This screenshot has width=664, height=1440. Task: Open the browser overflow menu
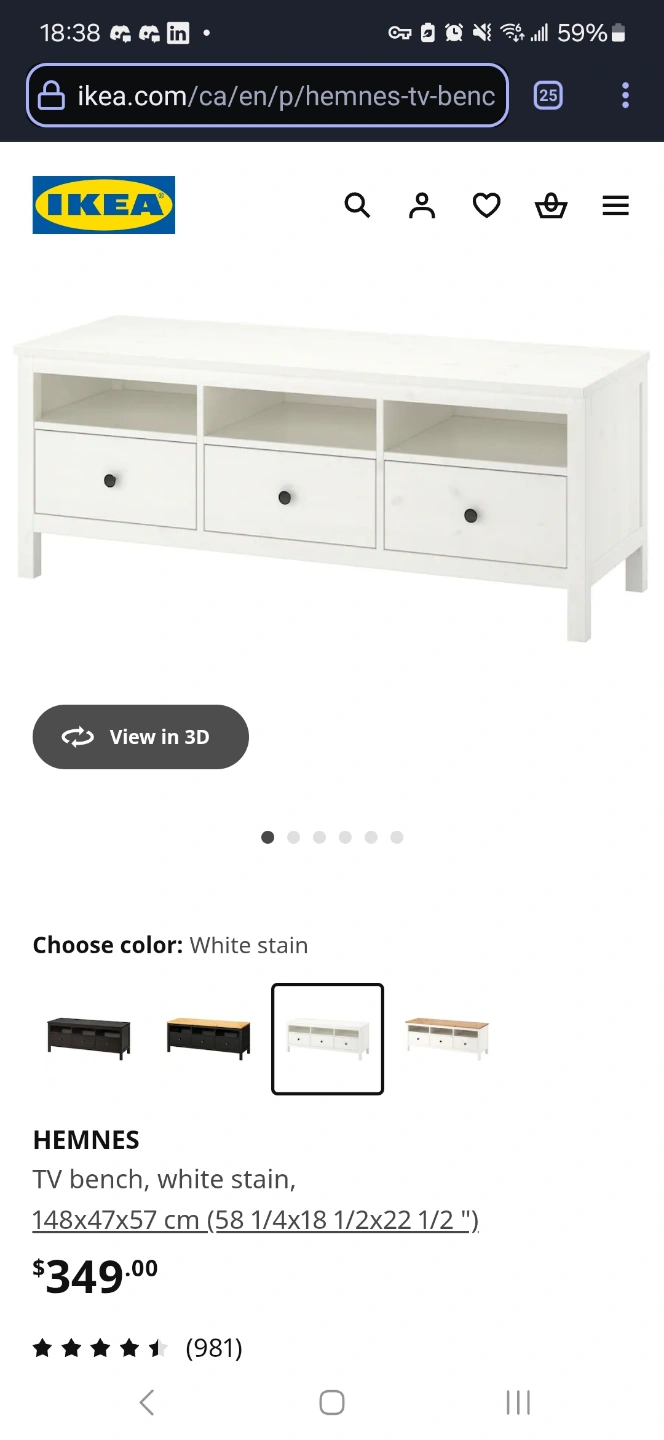(625, 96)
